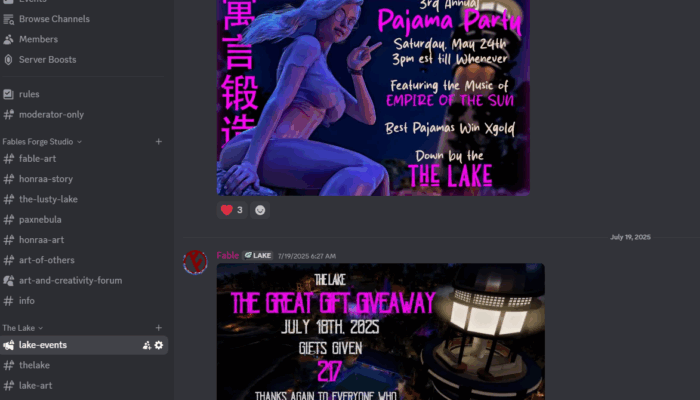Open the-lusty-lake channel
700x400 pixels.
(47, 199)
